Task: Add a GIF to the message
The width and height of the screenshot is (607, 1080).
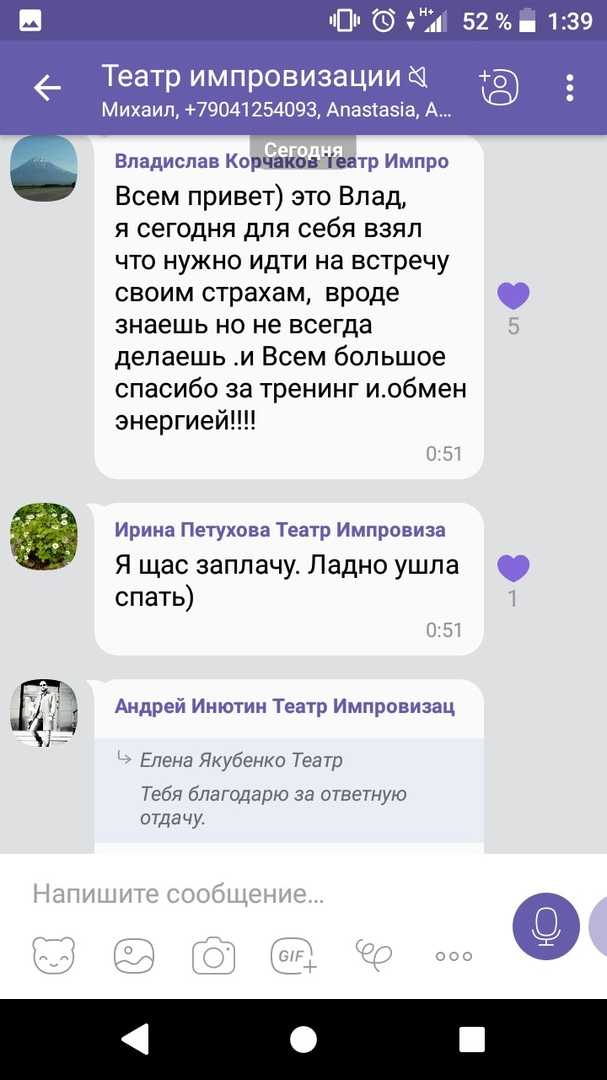Action: pyautogui.click(x=294, y=956)
